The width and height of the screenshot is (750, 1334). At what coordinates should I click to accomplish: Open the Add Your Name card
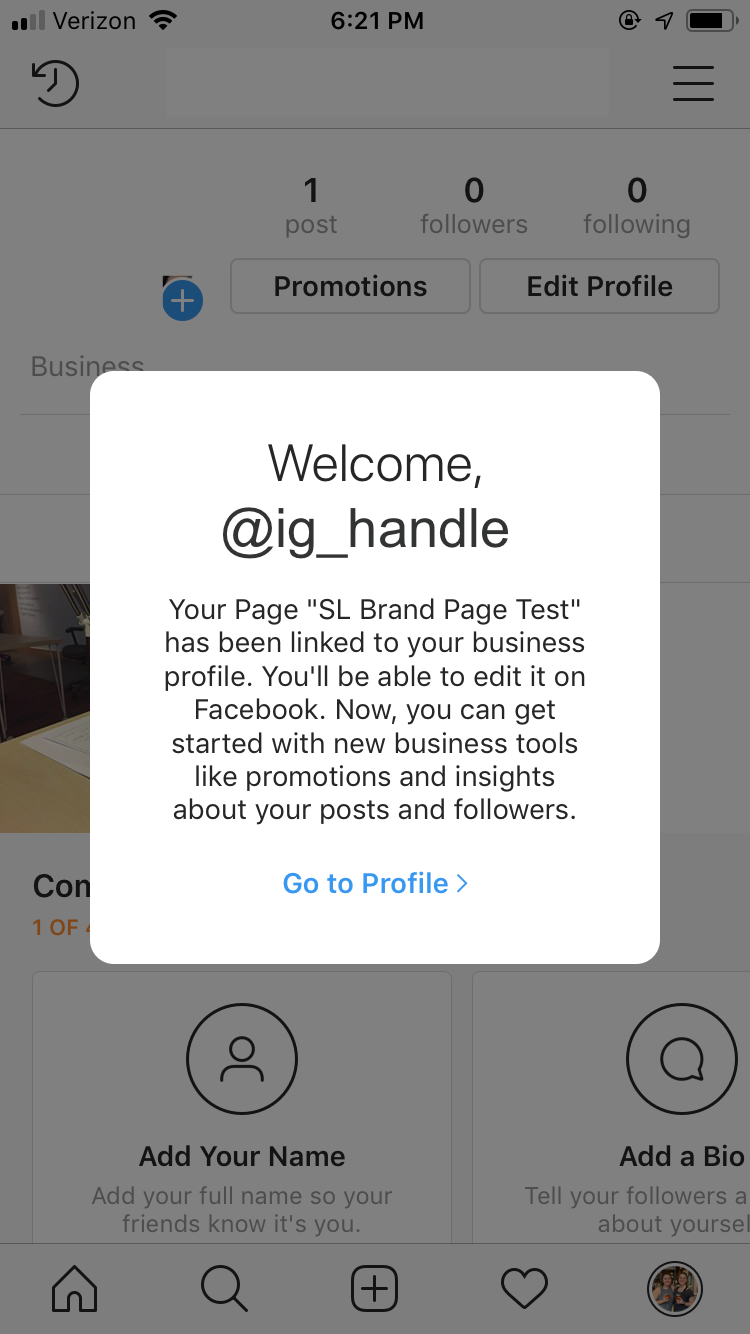tap(242, 1105)
